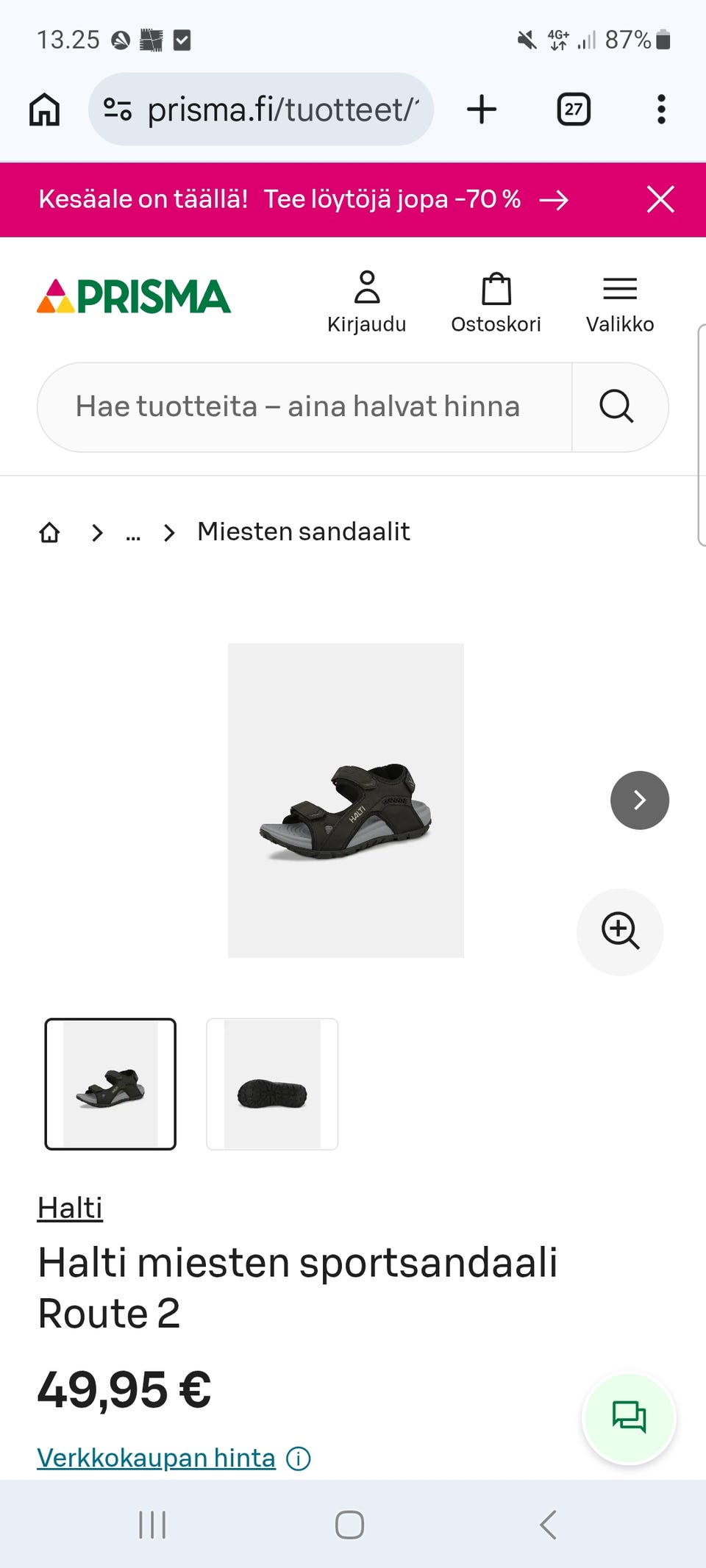This screenshot has height=1568, width=706.
Task: Tap the Hae tuotteita search field
Action: (x=304, y=407)
